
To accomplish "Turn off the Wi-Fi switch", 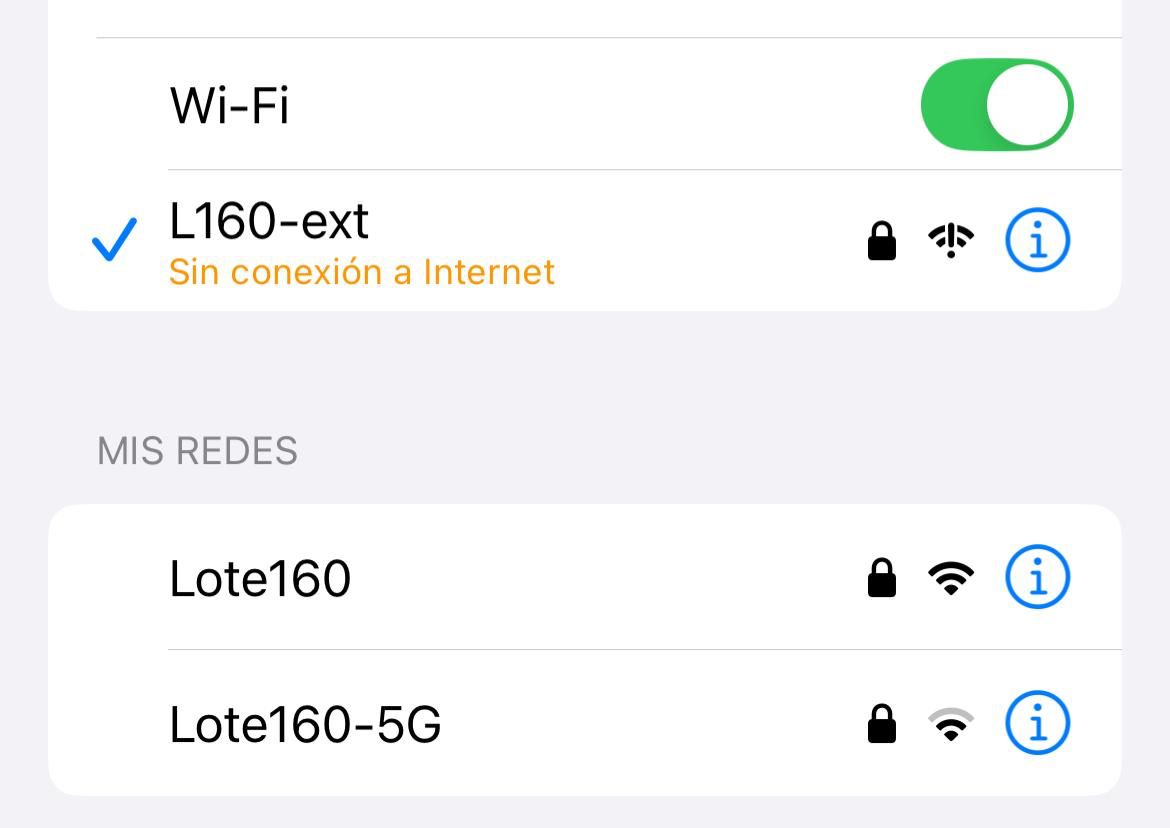I will click(996, 105).
